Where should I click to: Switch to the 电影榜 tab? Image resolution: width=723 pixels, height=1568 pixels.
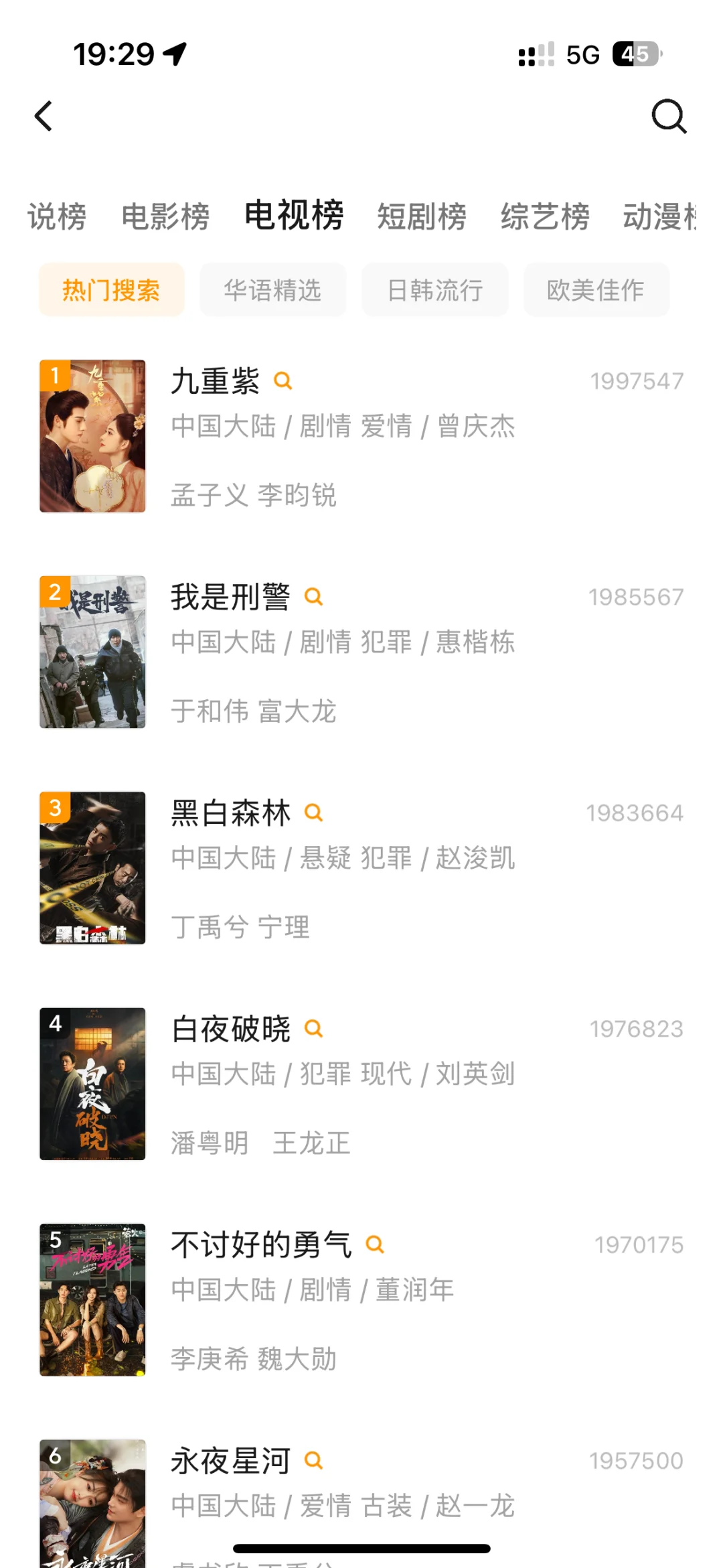(x=165, y=217)
